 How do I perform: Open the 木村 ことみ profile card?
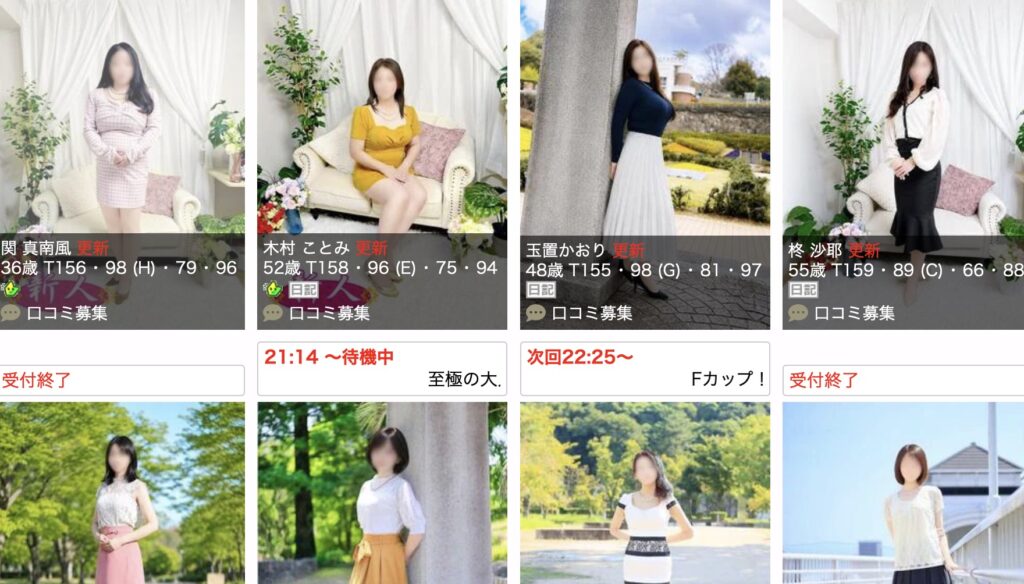click(x=382, y=164)
